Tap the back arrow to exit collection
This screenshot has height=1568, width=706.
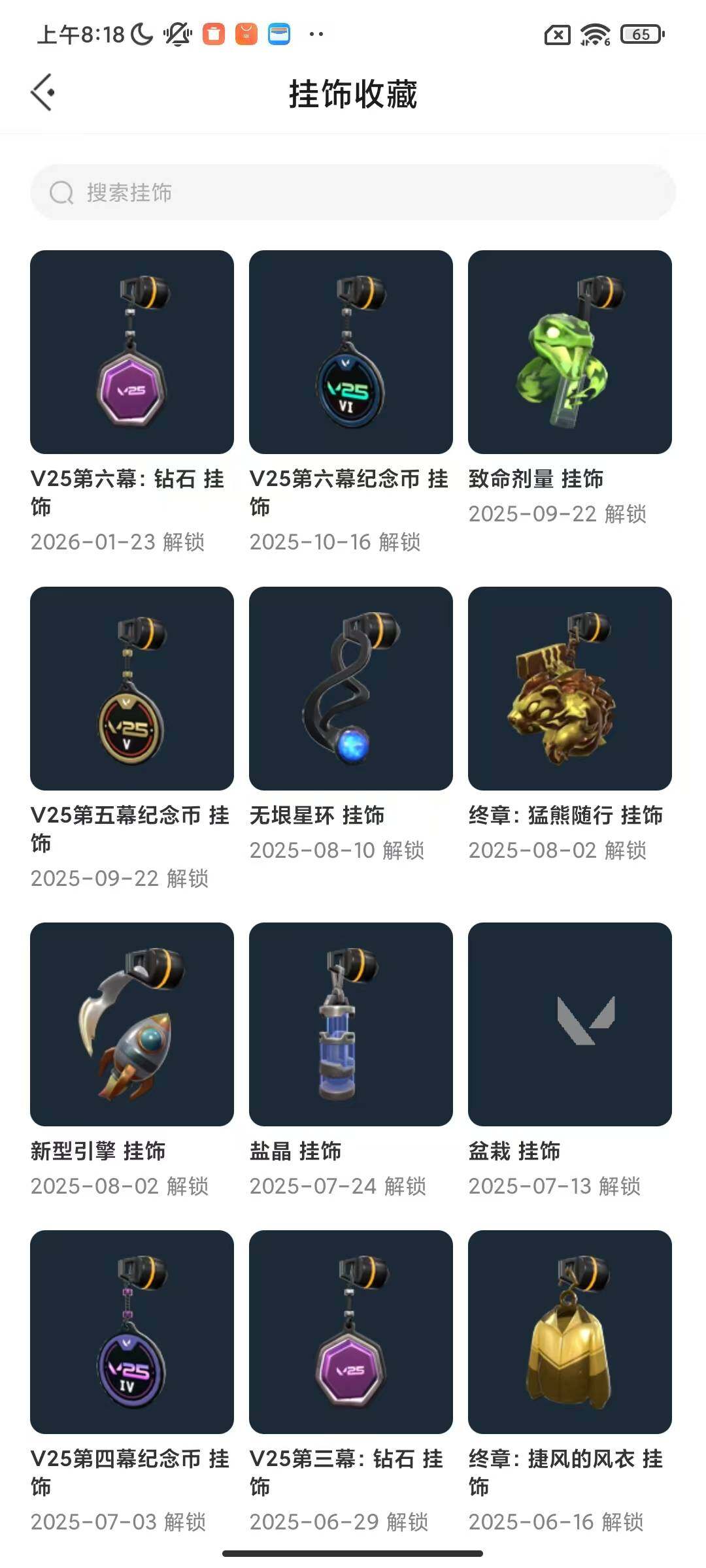44,93
